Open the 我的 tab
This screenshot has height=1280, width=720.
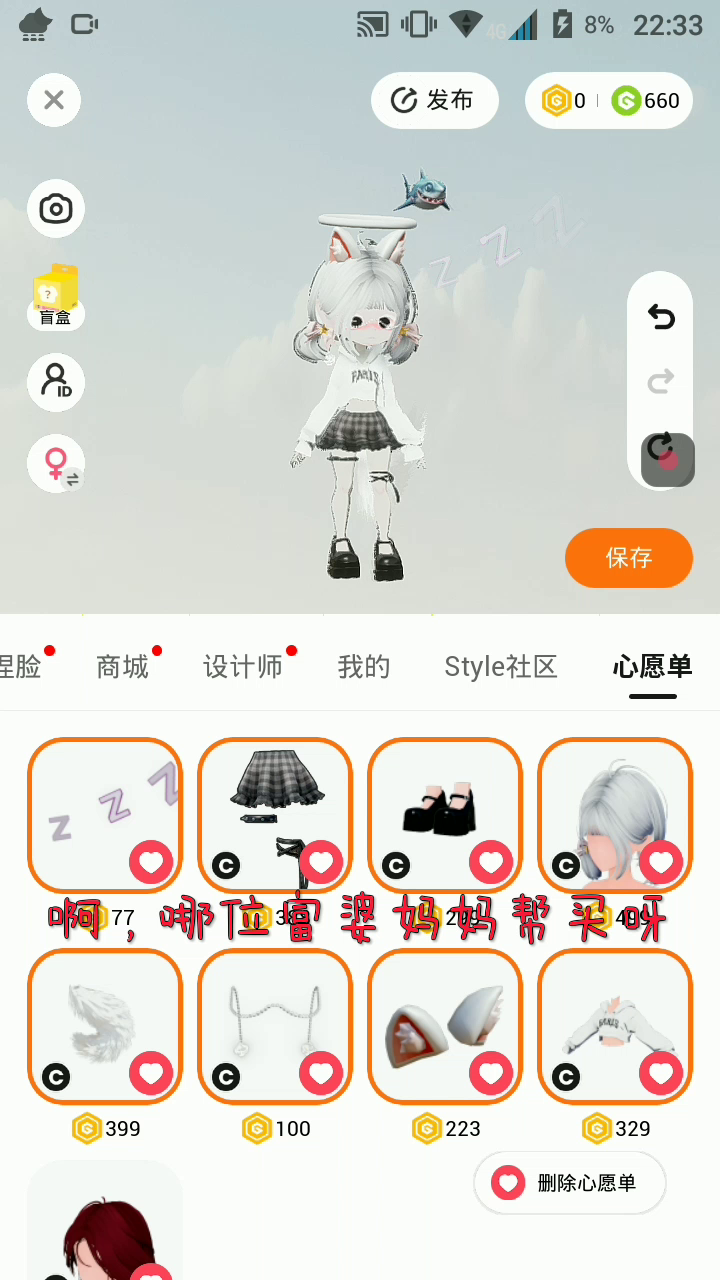coord(363,667)
